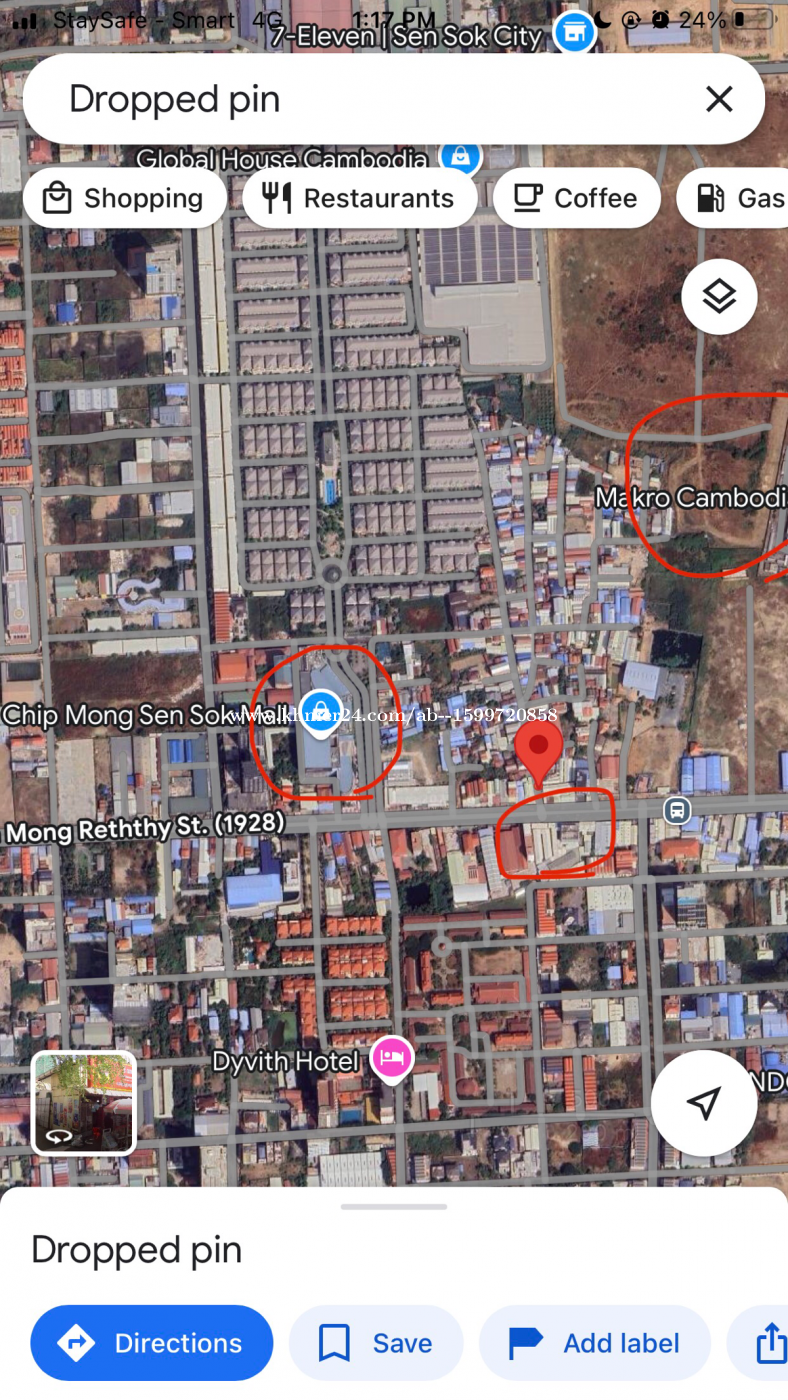This screenshot has width=788, height=1400.
Task: Save the dropped pin
Action: point(376,1343)
